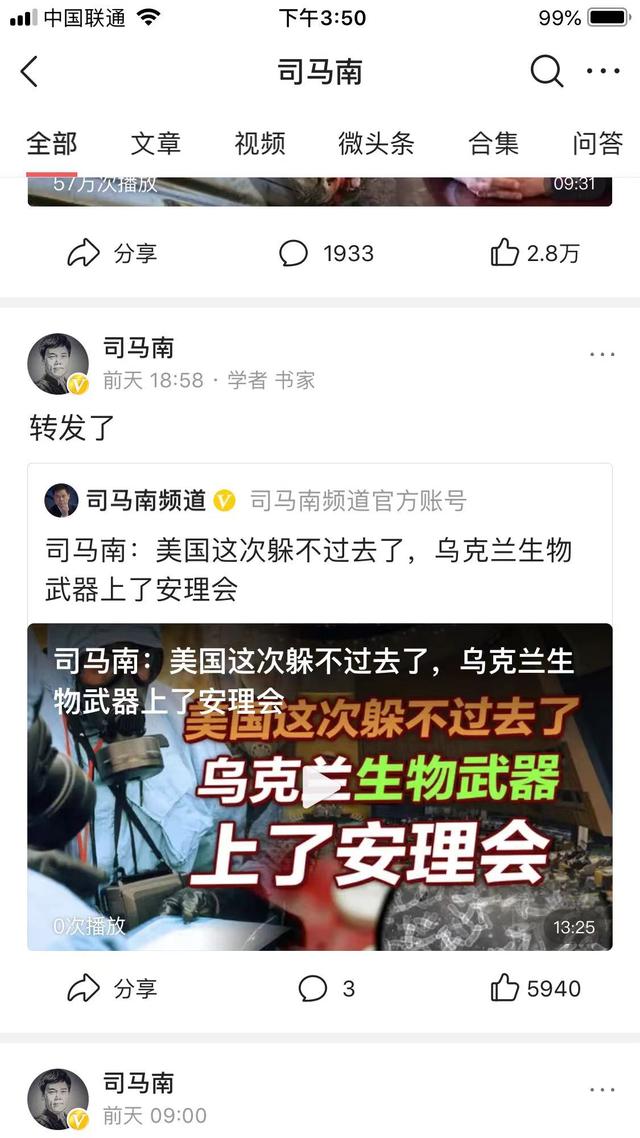Switch to the 问答 tab
Image resolution: width=640 pixels, height=1138 pixels.
coord(598,144)
